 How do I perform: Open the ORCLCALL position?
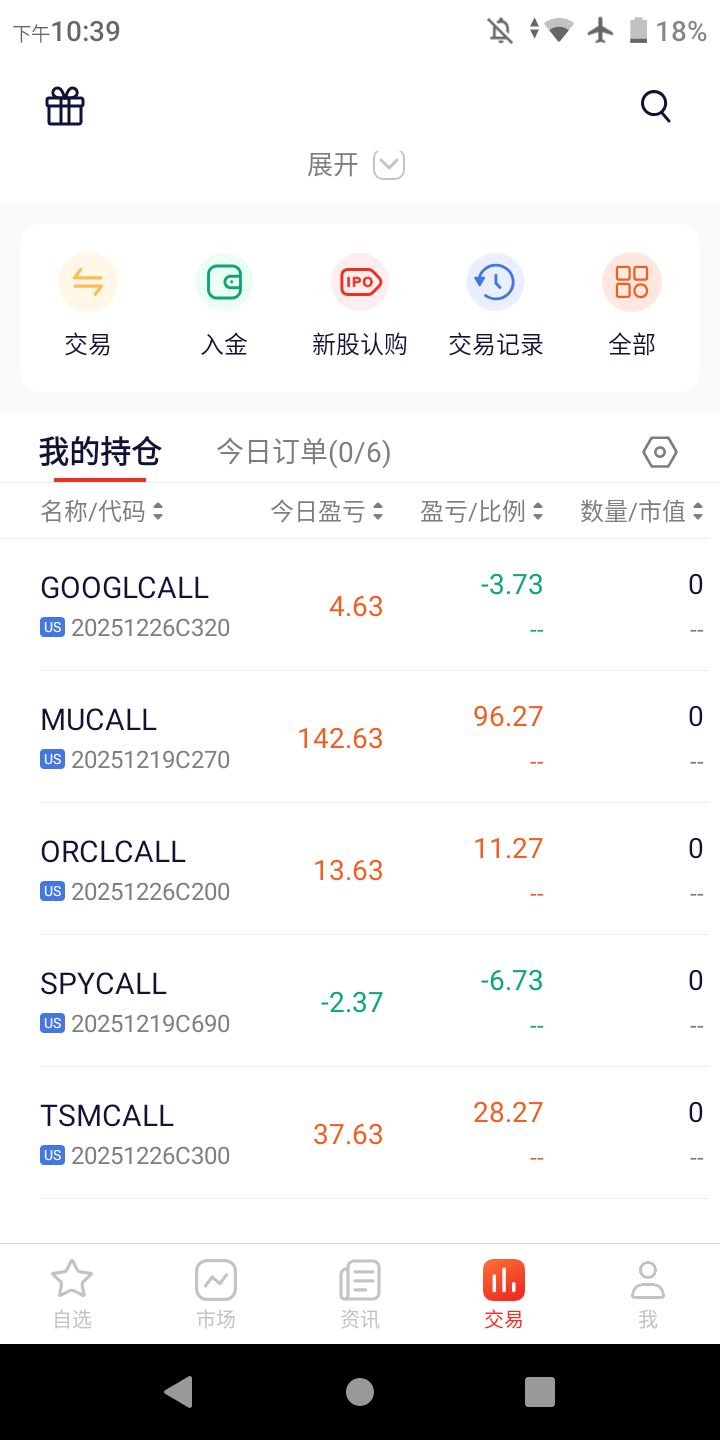[x=360, y=870]
